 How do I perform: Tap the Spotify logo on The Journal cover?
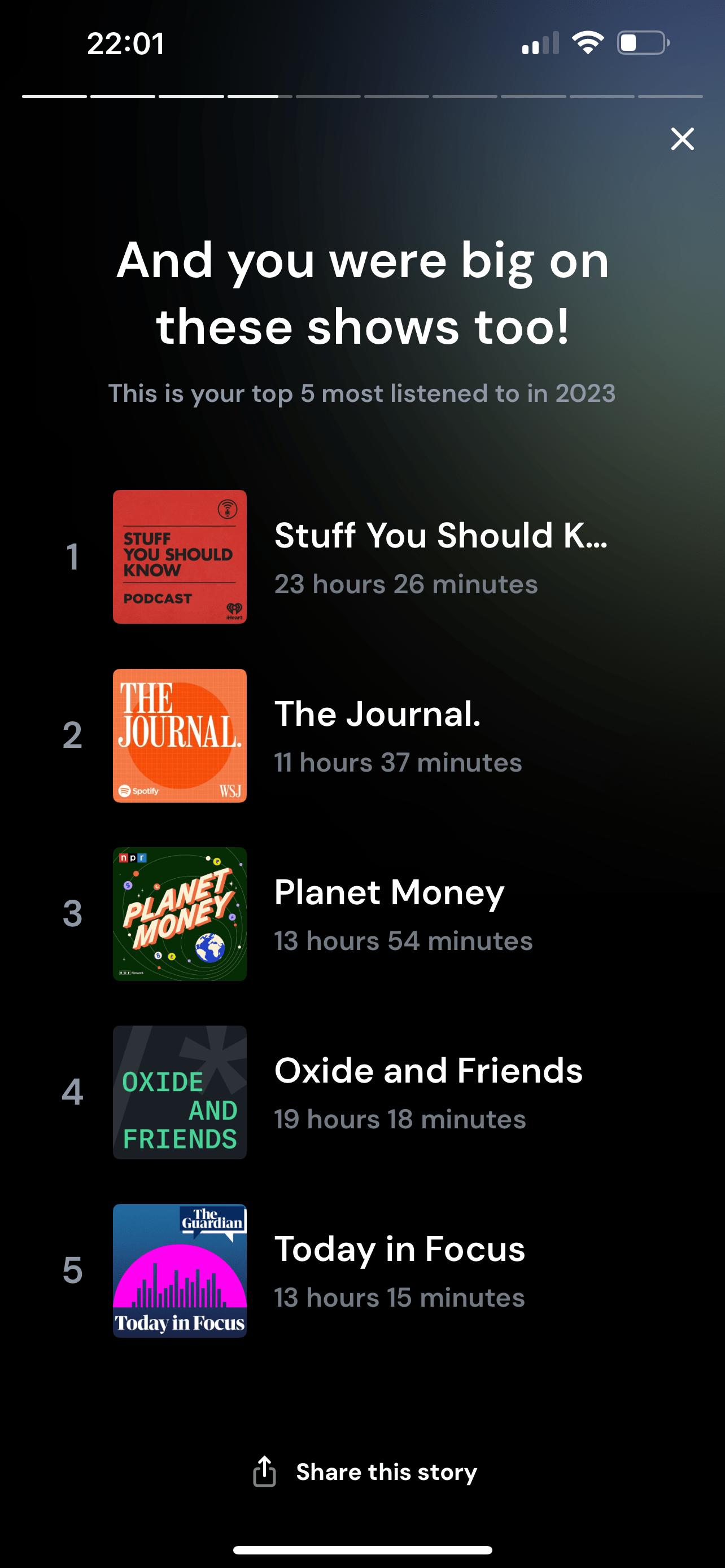[138, 791]
